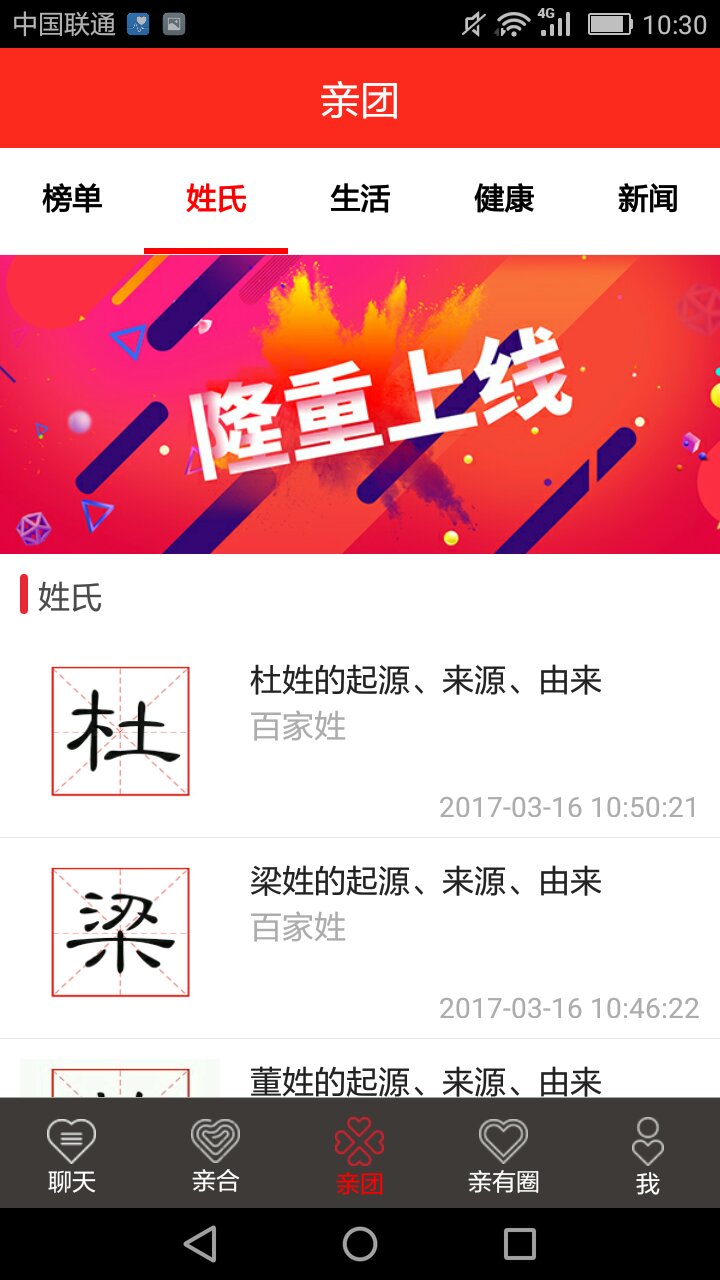Open the 健康 tab
Screen dimensions: 720x1280
click(503, 199)
